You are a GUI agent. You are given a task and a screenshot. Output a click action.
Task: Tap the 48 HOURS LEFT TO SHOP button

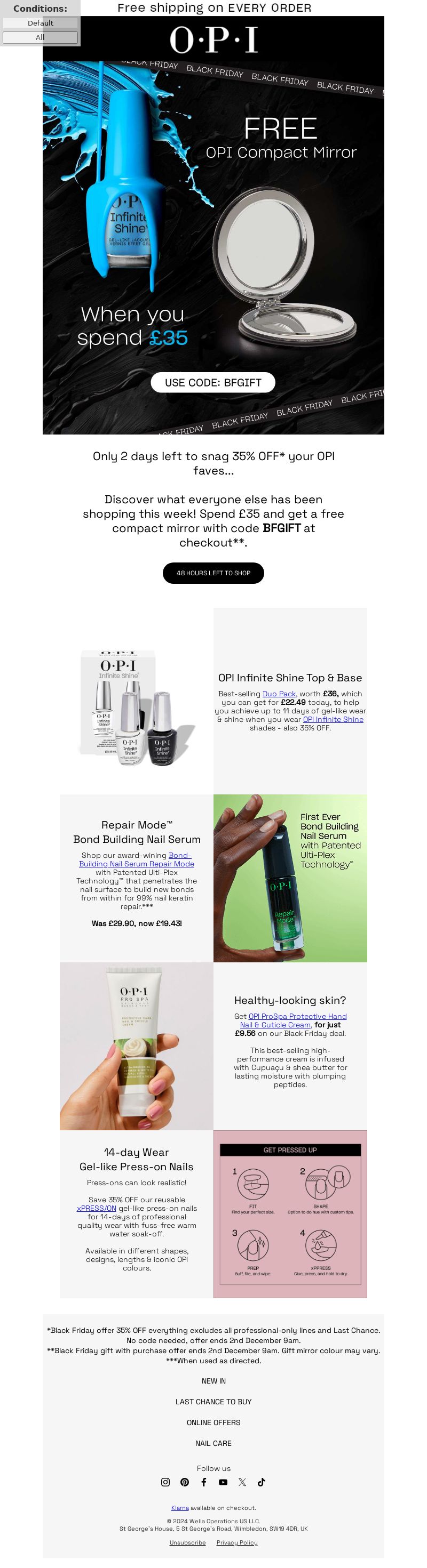[x=213, y=573]
